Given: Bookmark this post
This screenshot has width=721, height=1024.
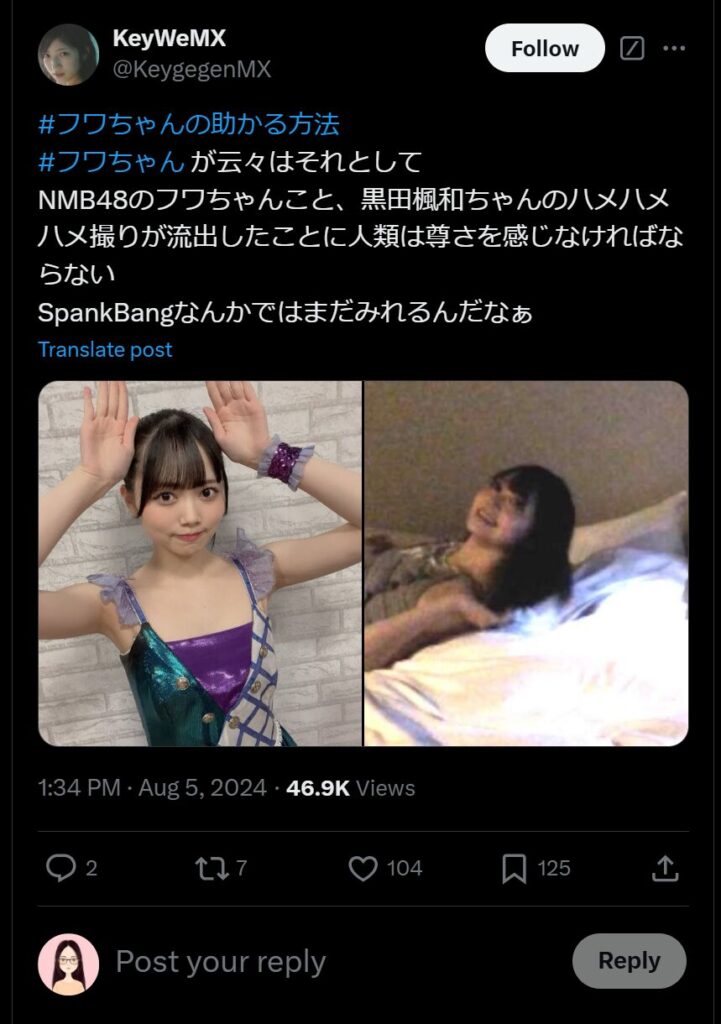Looking at the screenshot, I should (514, 868).
